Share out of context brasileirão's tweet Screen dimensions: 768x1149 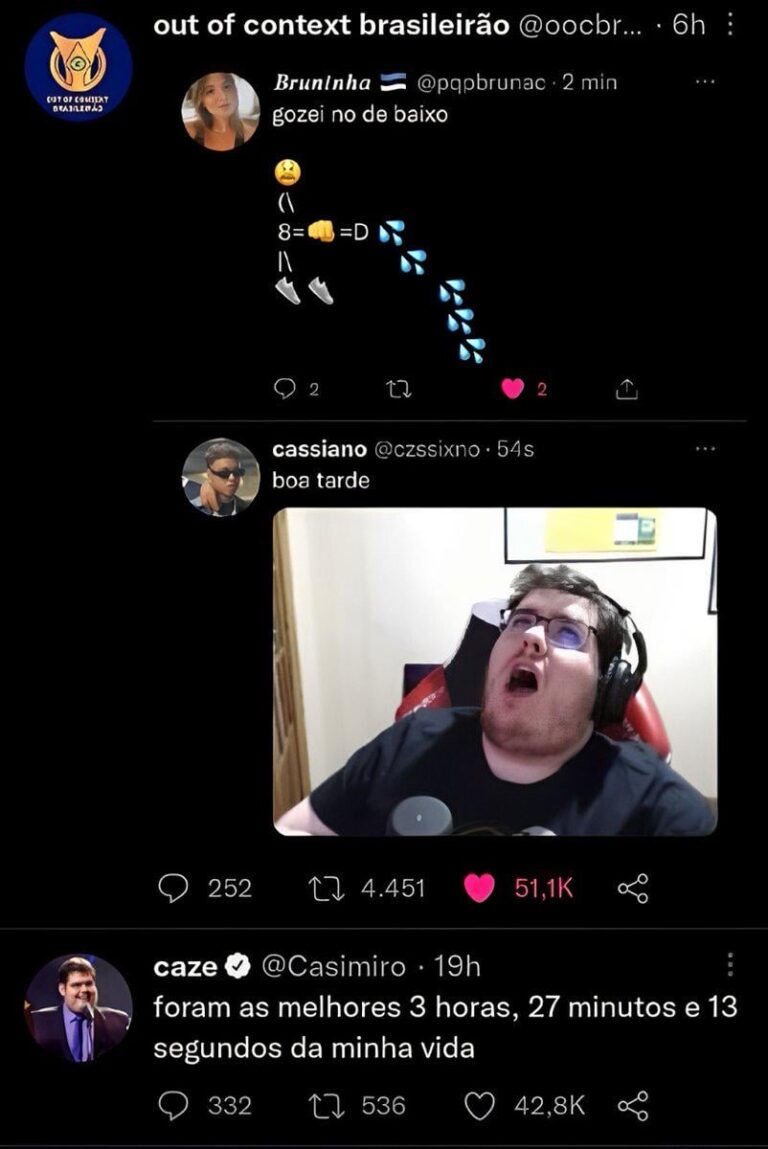pos(633,888)
